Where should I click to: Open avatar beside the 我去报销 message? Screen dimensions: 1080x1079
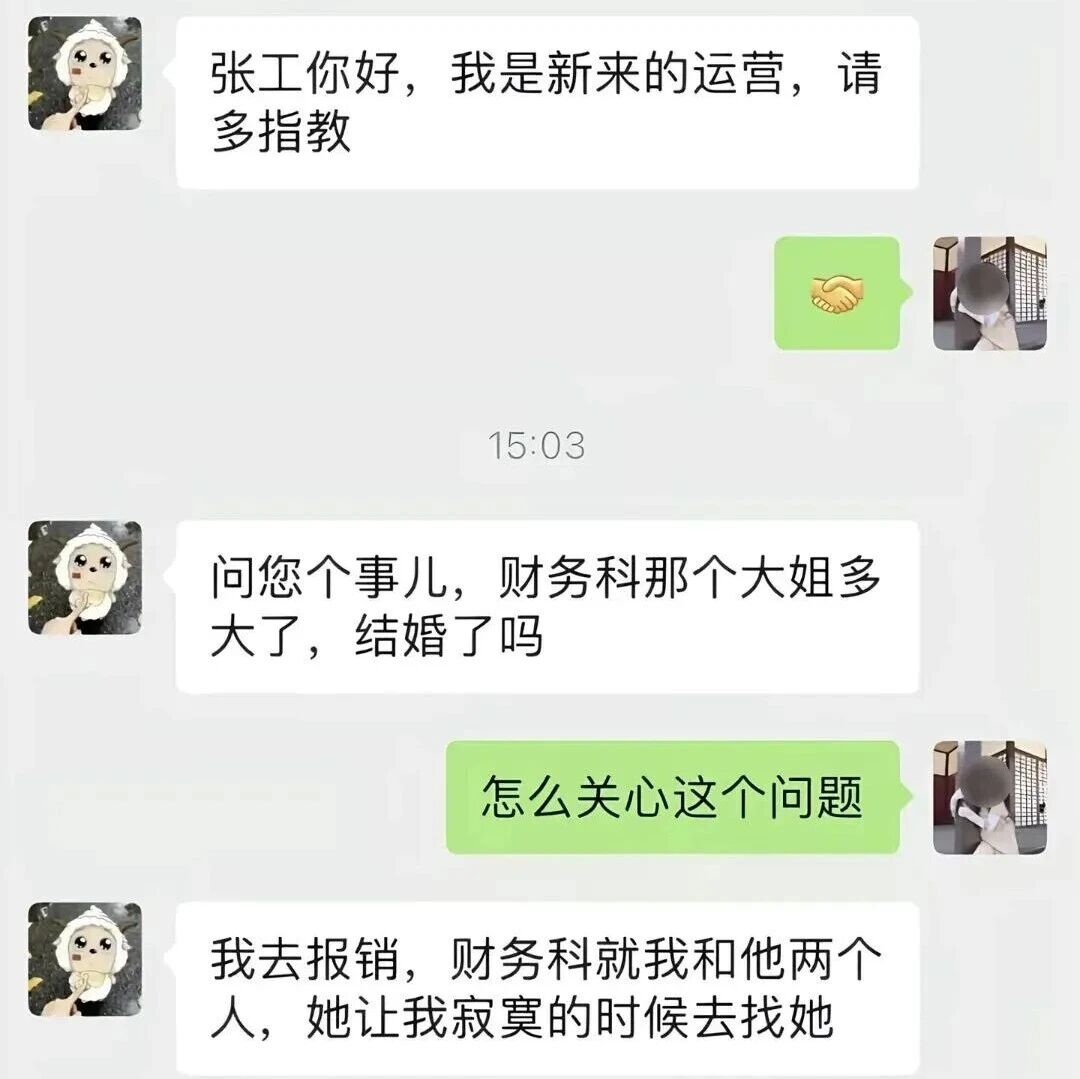coord(85,959)
